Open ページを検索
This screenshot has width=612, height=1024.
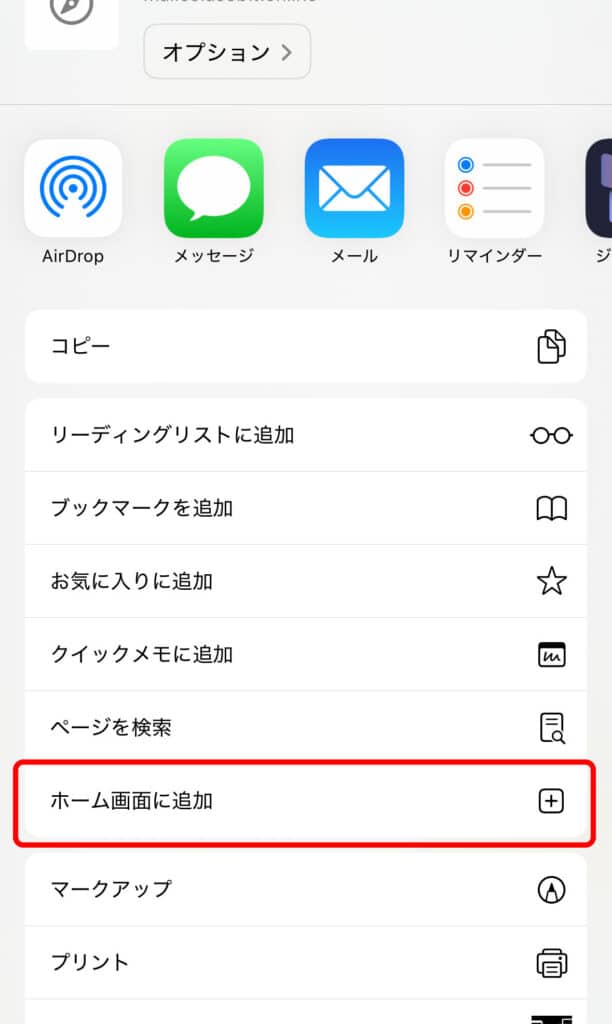tap(305, 727)
